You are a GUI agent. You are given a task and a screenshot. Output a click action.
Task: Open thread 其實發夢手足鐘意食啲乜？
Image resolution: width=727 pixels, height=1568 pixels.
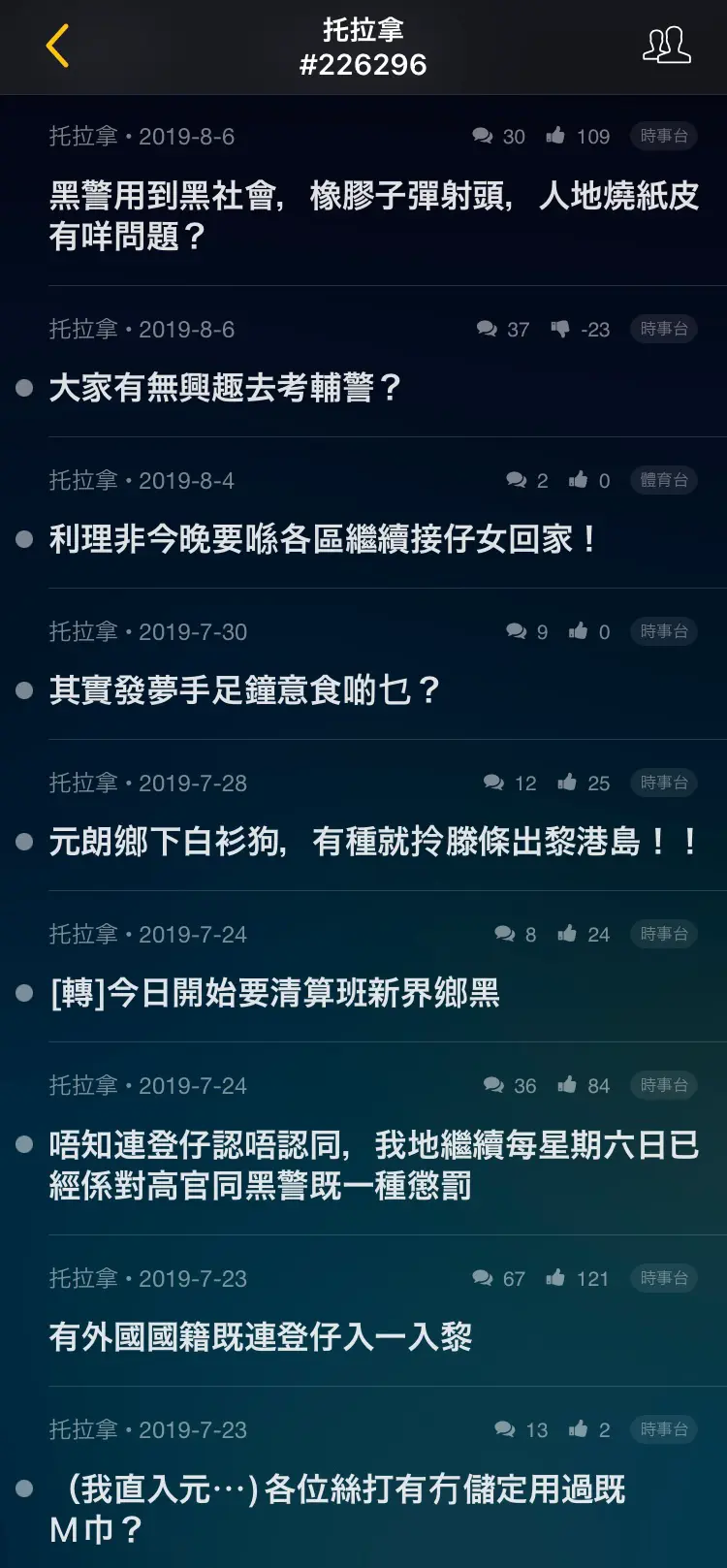pyautogui.click(x=245, y=690)
